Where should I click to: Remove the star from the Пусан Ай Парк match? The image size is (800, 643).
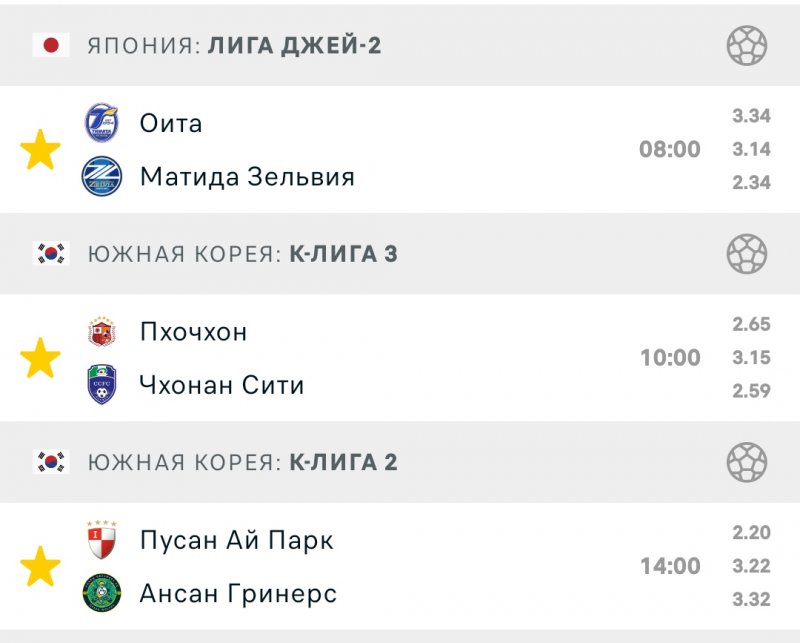point(41,567)
